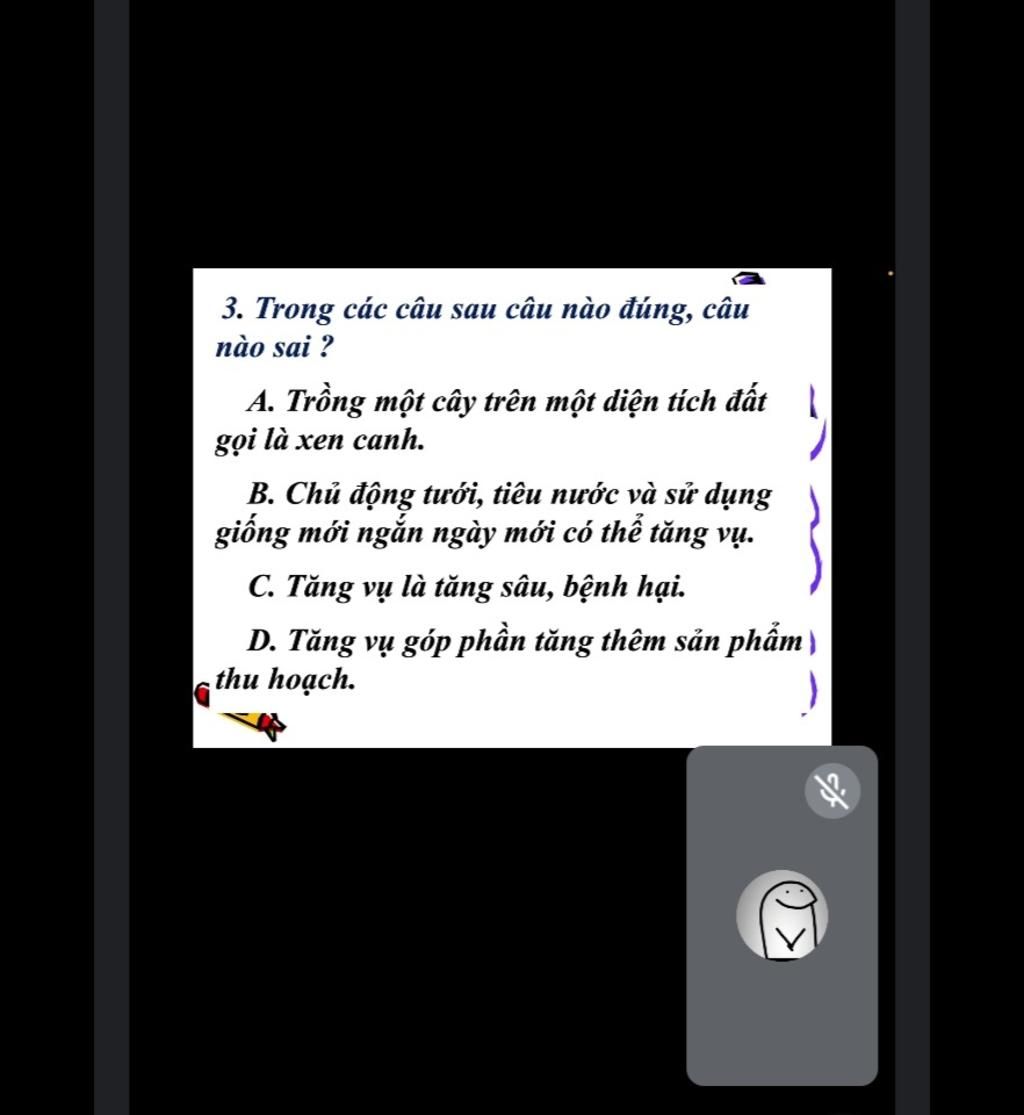Tap the shared presentation to show controls
The image size is (1024, 1115).
pos(511,507)
